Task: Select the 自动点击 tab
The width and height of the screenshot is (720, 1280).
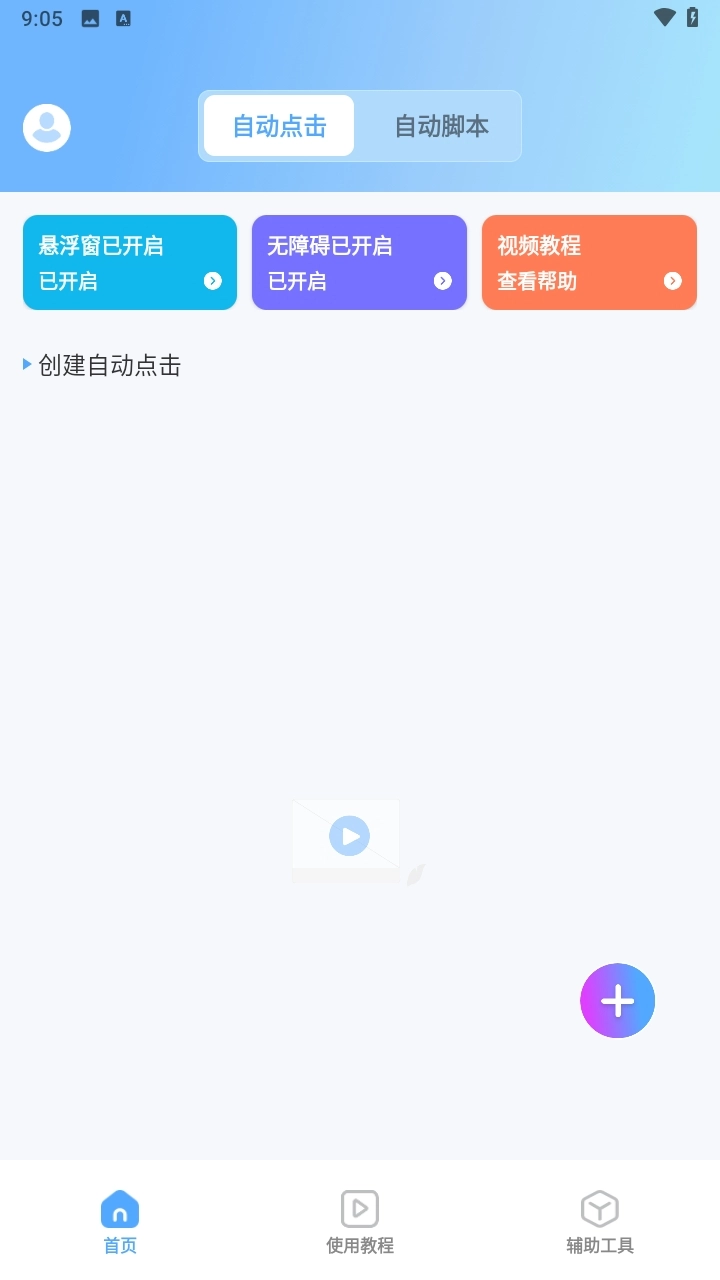Action: coord(277,126)
